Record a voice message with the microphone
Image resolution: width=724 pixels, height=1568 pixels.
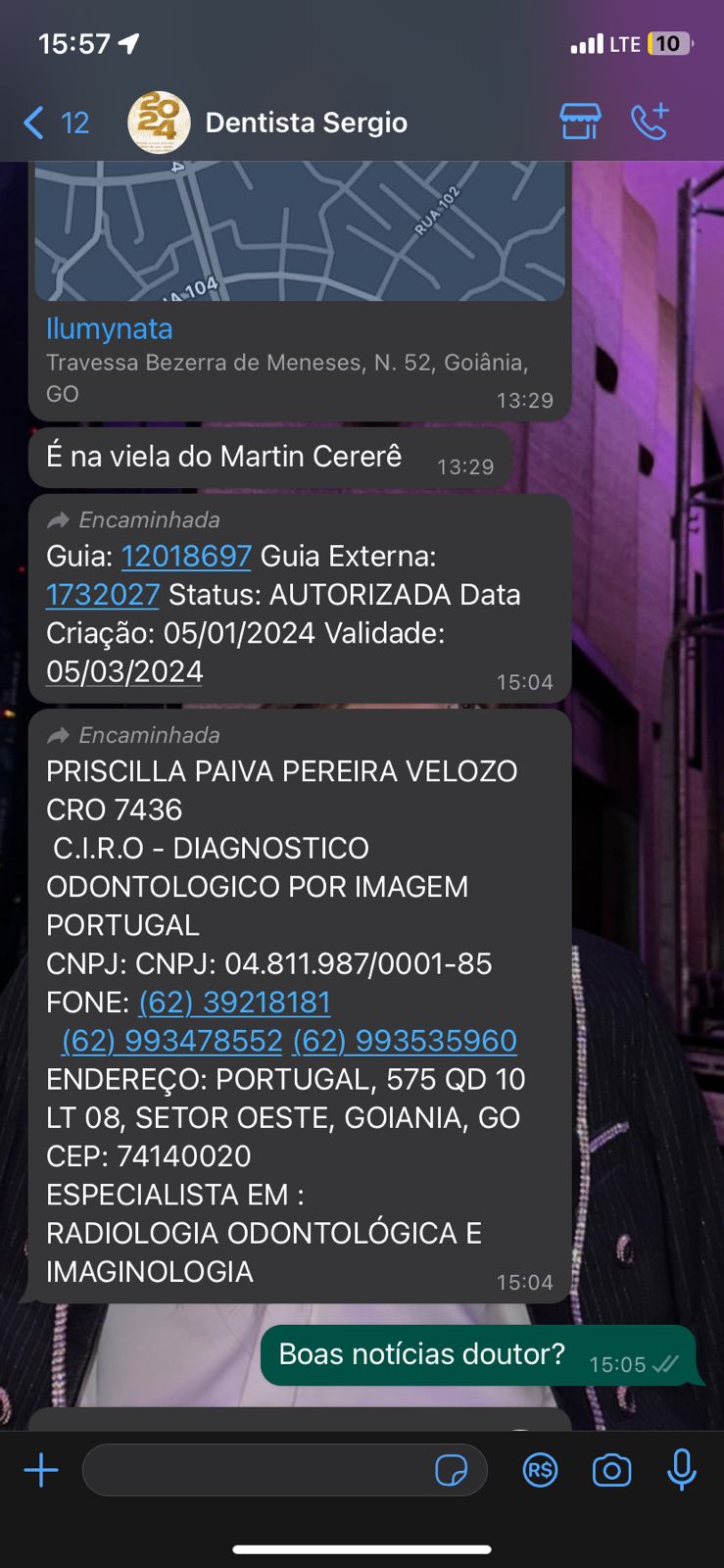[x=682, y=1470]
